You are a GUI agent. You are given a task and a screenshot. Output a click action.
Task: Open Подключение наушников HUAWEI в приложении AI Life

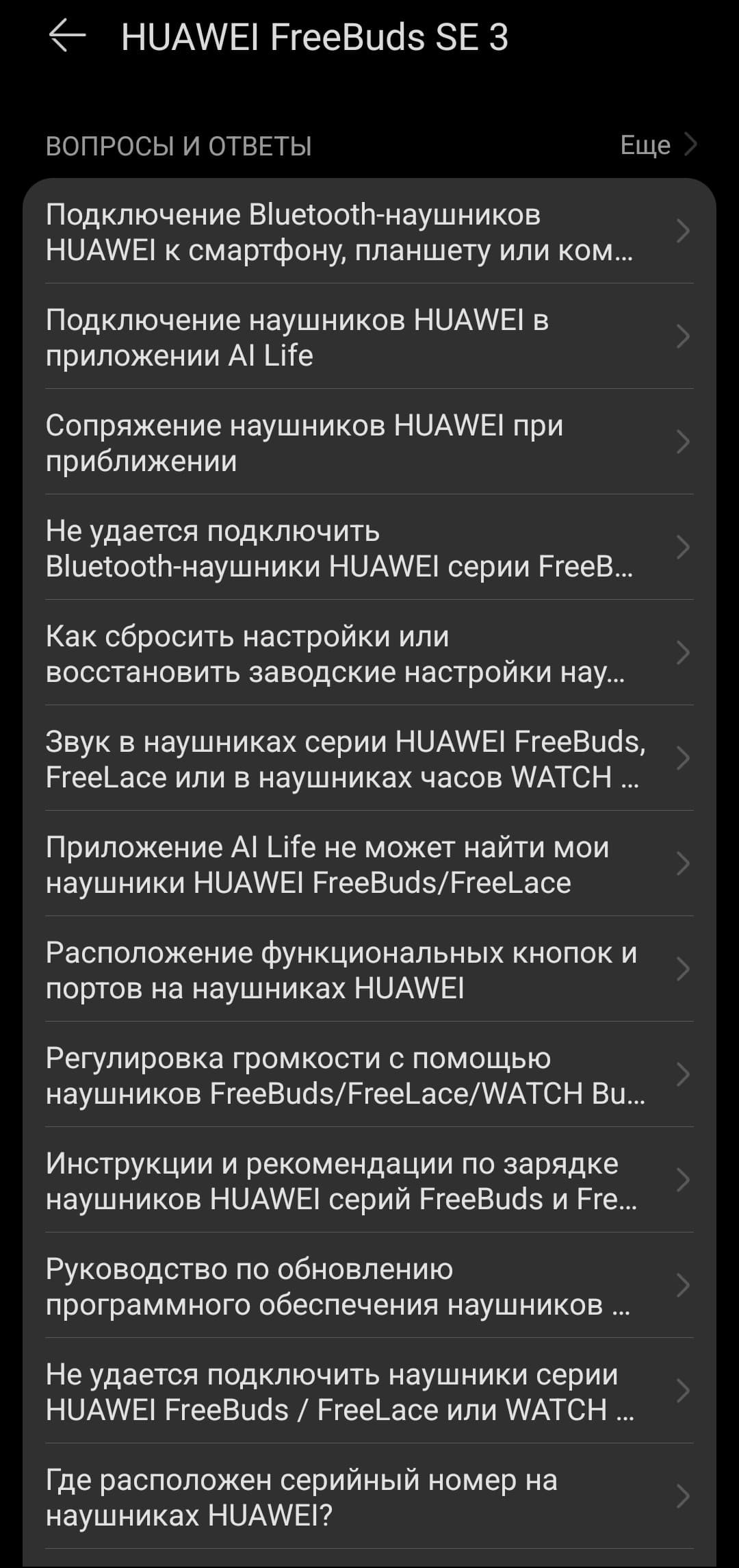tap(368, 338)
